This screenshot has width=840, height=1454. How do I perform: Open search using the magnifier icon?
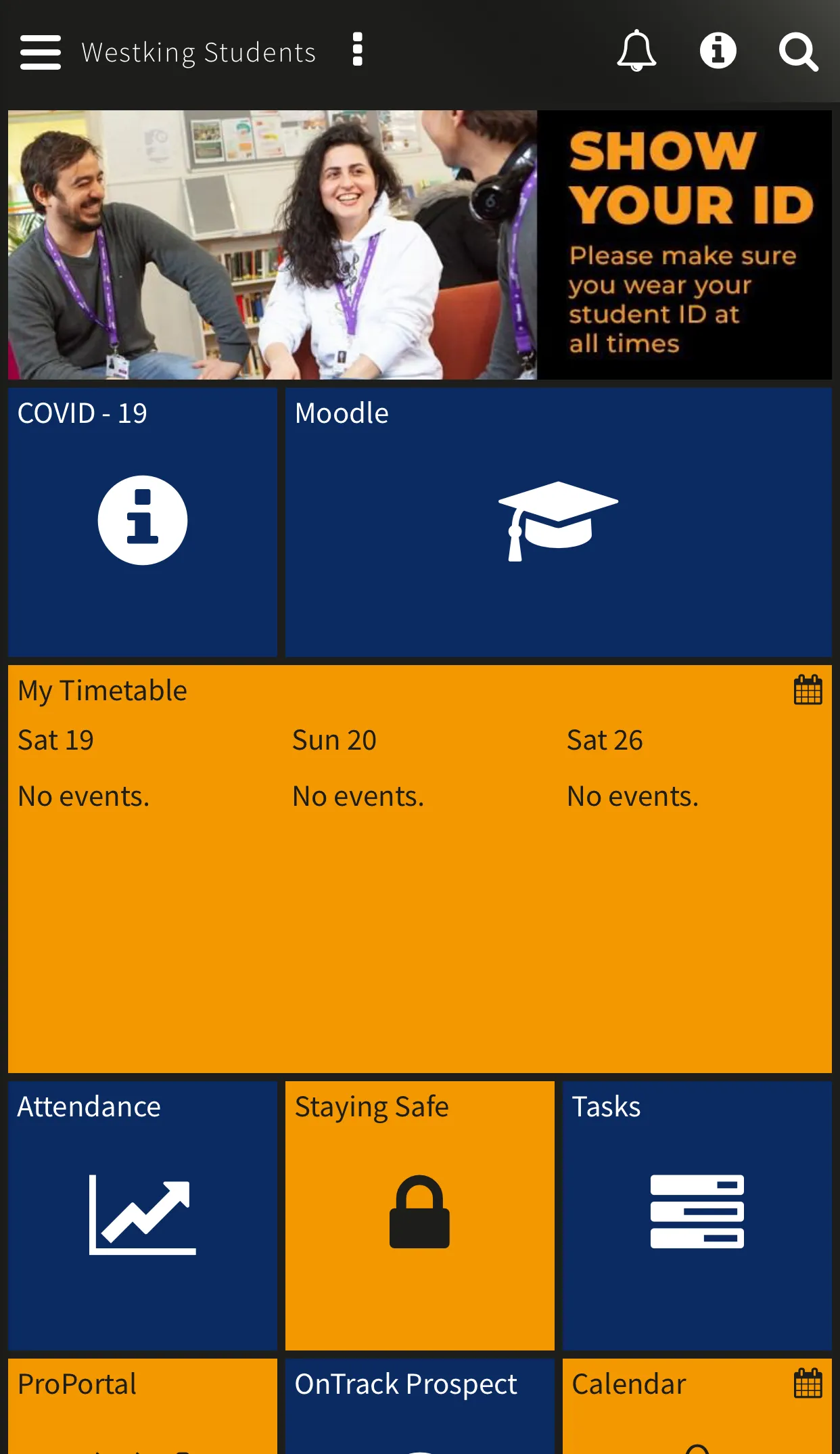[x=799, y=51]
